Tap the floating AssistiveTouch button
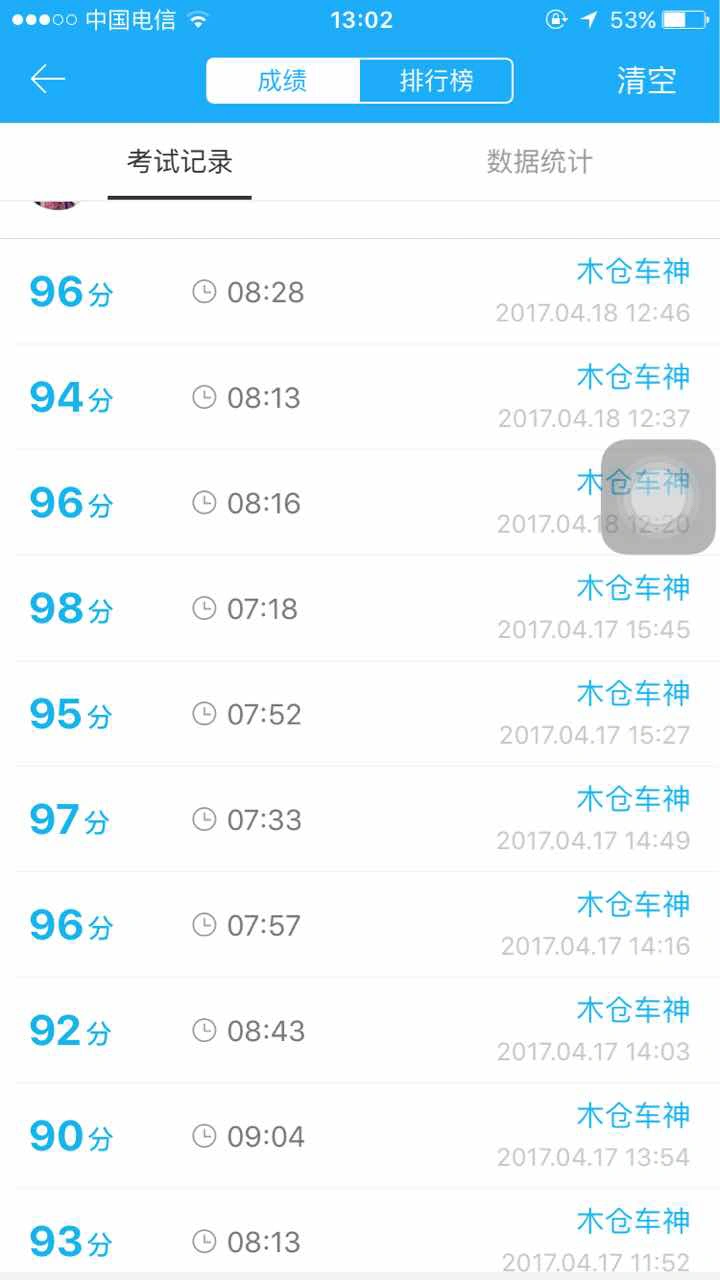720x1280 pixels. coord(658,497)
